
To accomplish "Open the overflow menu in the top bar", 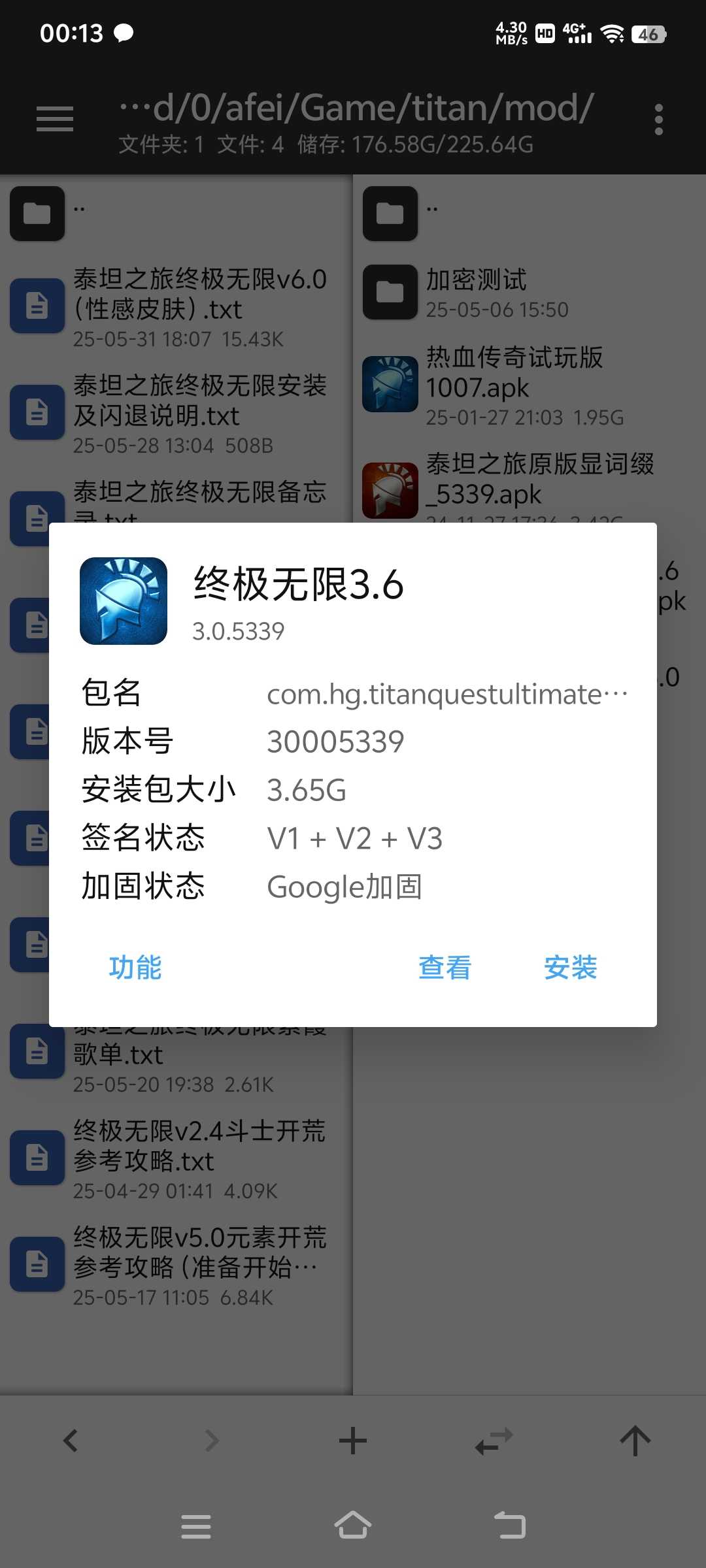I will [x=658, y=120].
